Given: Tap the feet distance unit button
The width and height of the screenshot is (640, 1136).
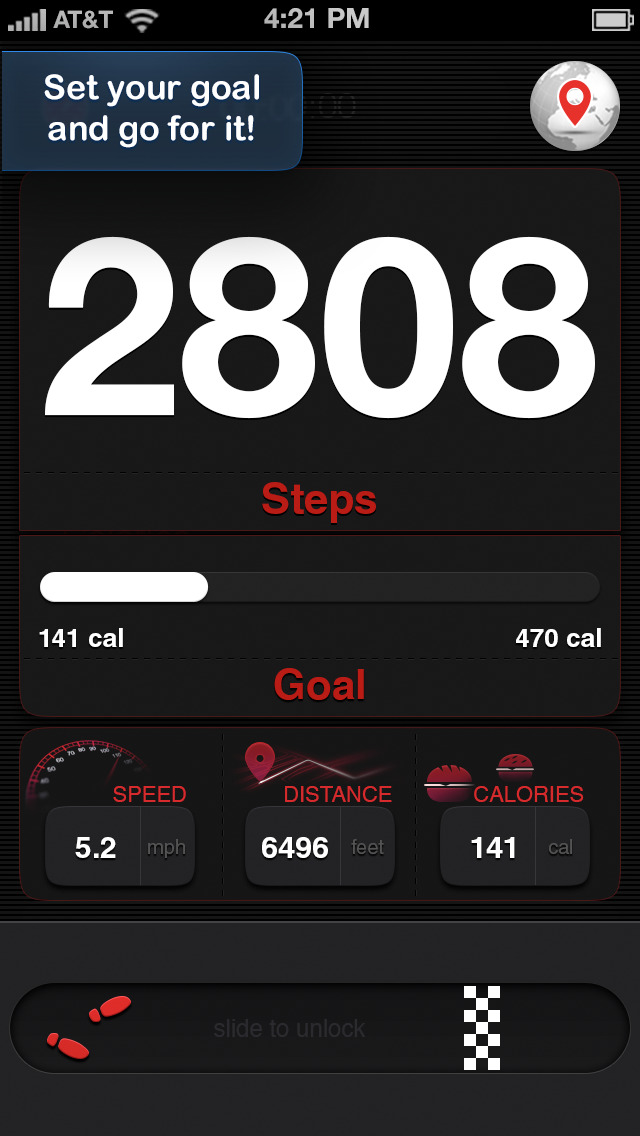Looking at the screenshot, I should pyautogui.click(x=367, y=848).
